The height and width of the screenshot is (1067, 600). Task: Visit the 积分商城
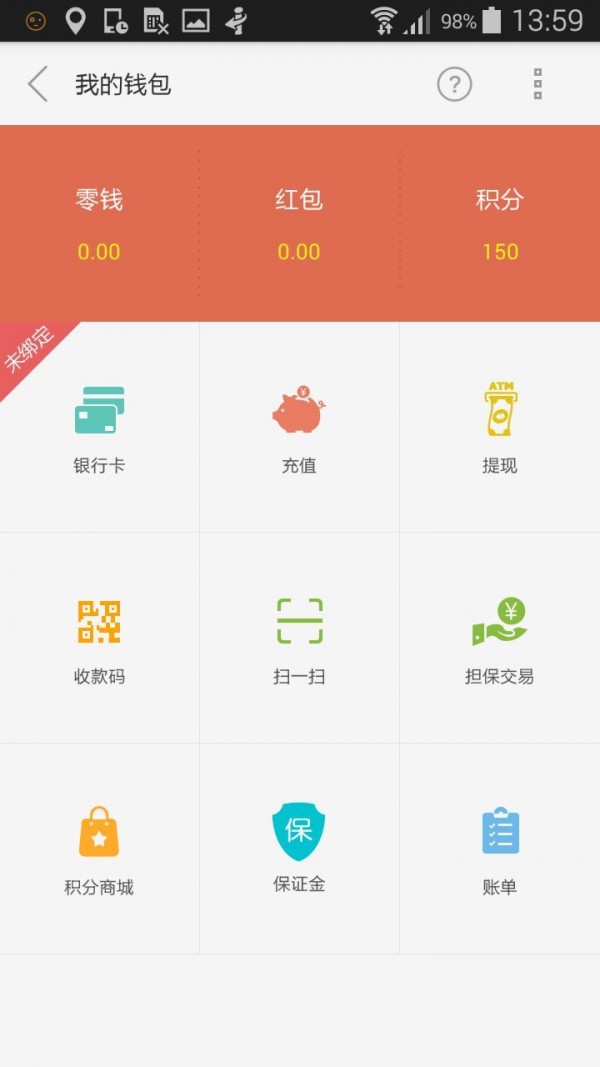[99, 848]
